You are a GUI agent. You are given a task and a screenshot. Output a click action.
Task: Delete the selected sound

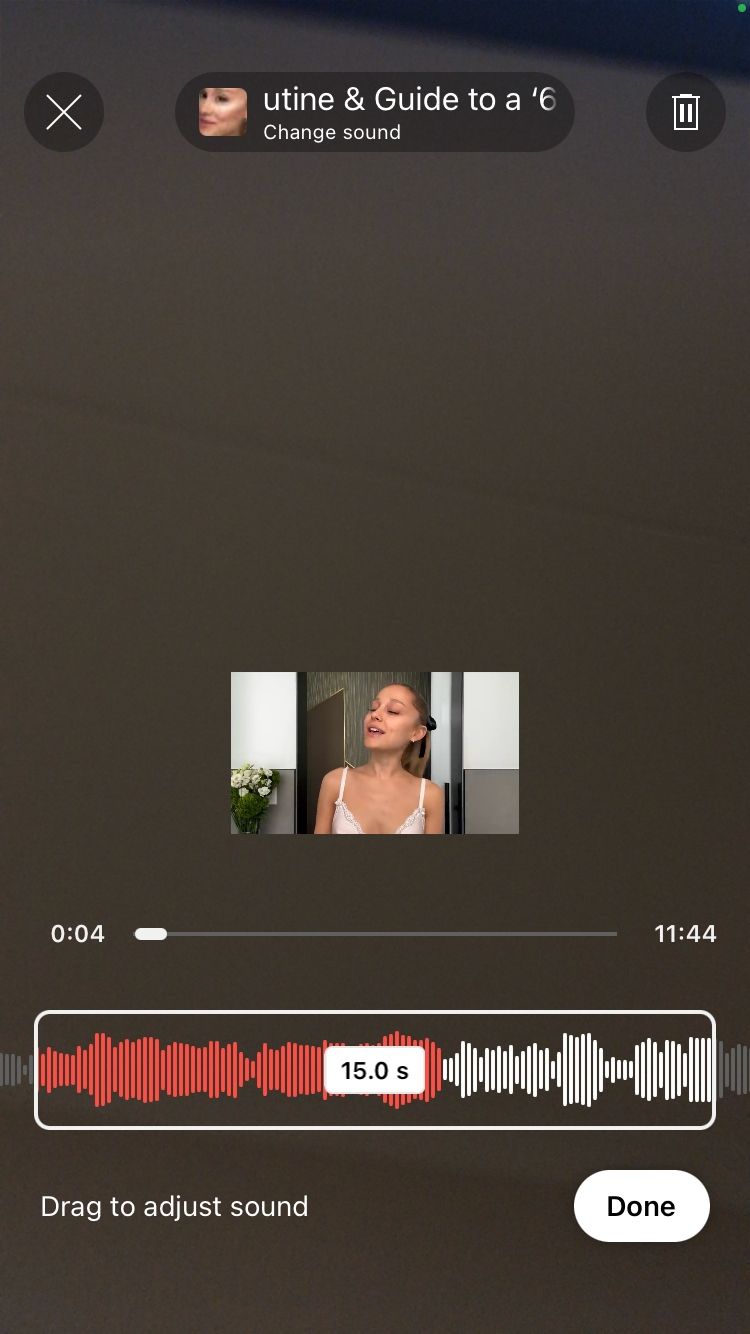685,112
